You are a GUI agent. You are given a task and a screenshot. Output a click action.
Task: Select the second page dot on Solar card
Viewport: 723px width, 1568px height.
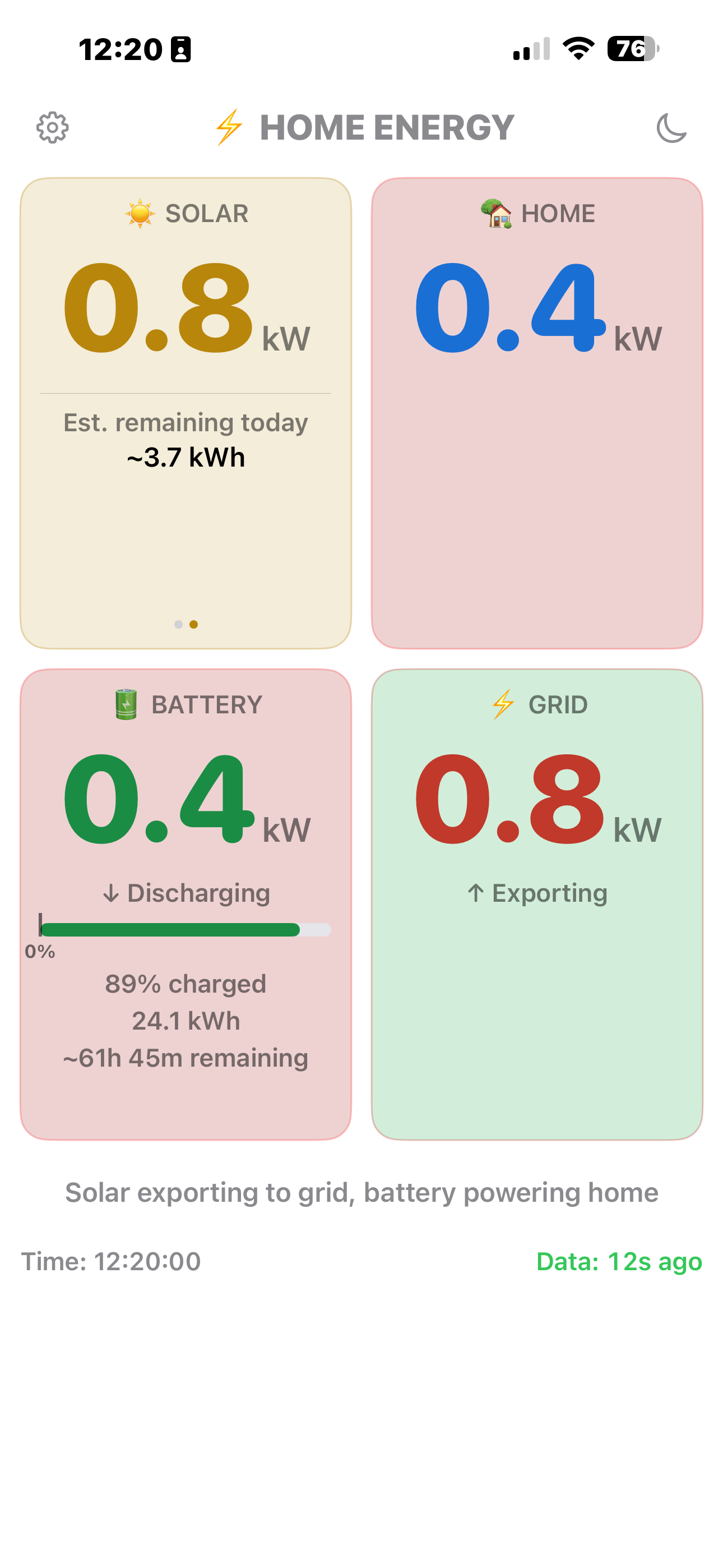tap(193, 625)
